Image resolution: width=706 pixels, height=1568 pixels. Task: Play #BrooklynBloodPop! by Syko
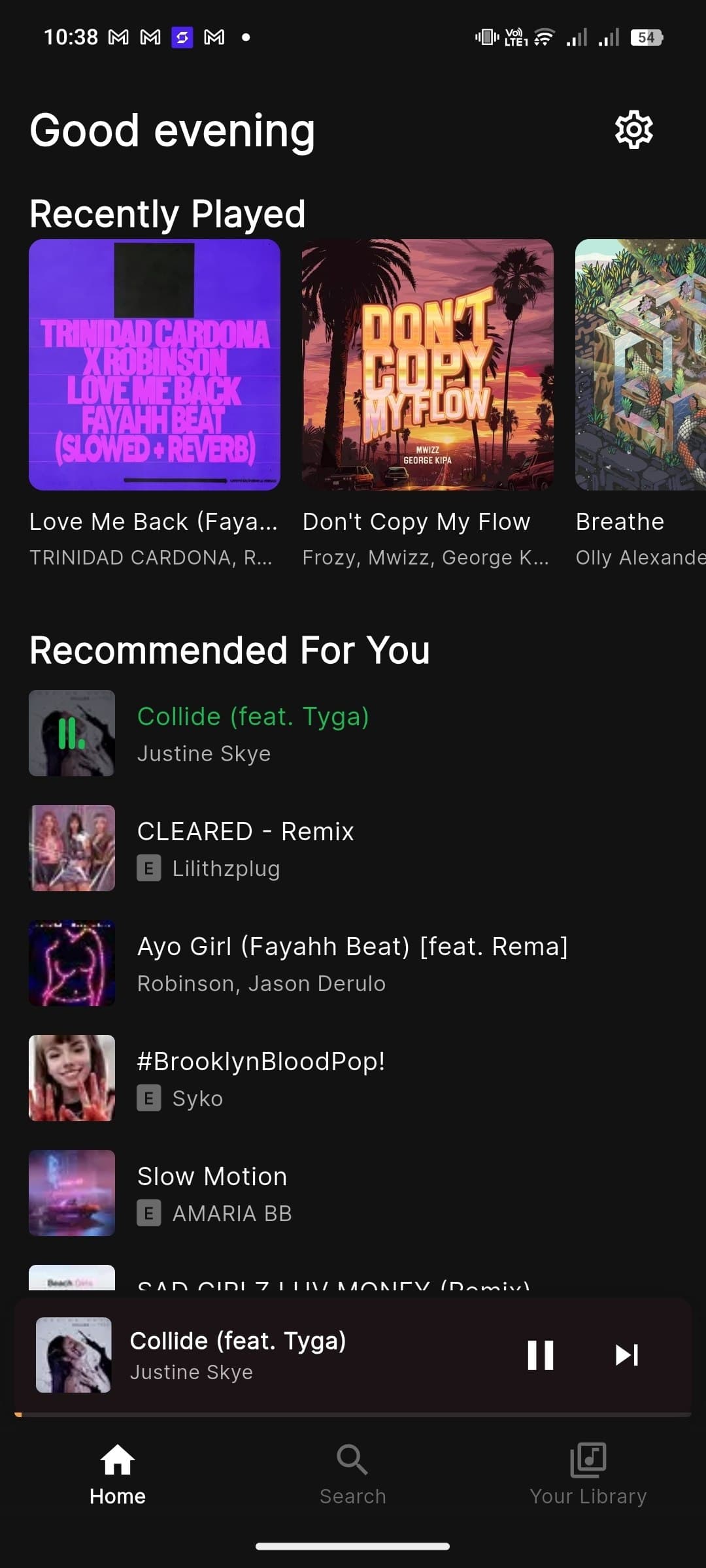[261, 1078]
